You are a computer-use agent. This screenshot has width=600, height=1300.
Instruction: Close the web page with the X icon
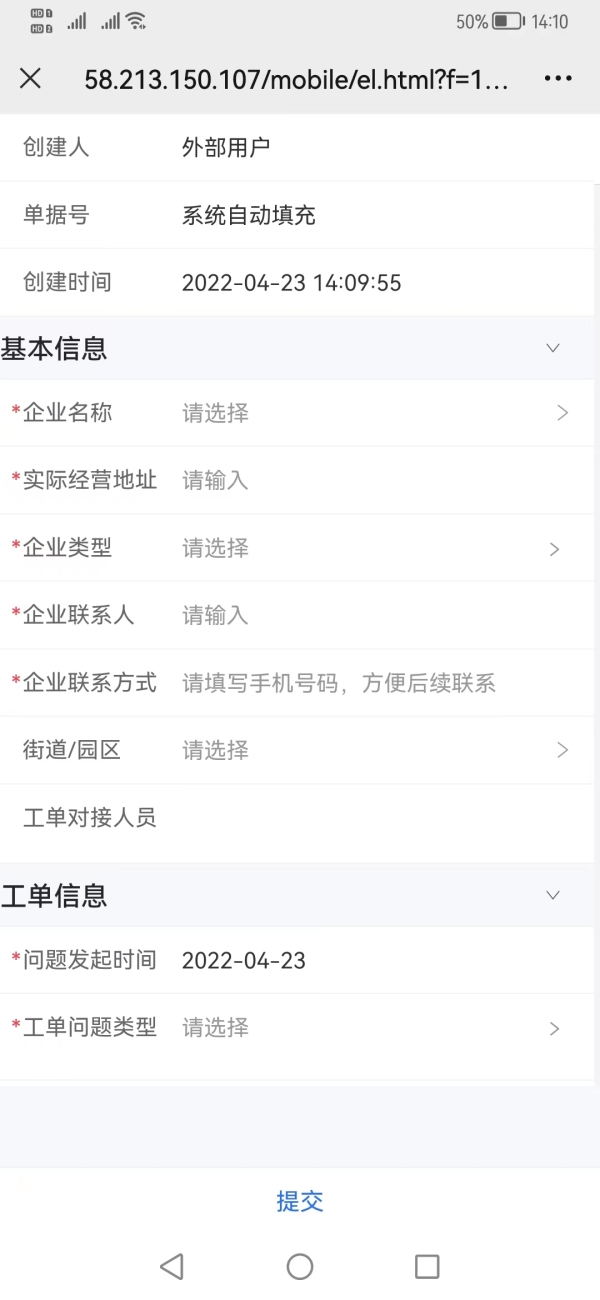tap(31, 79)
